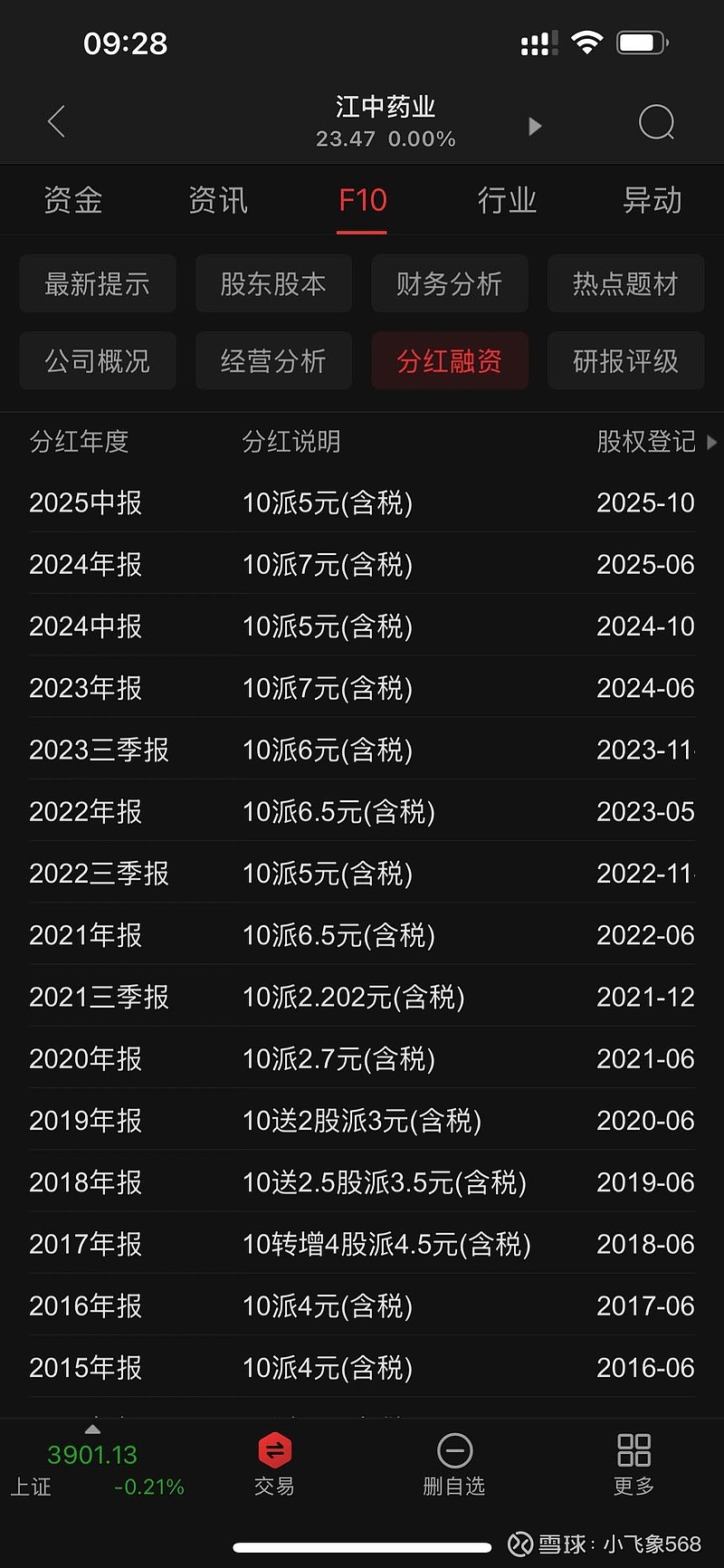Image resolution: width=724 pixels, height=1568 pixels.
Task: Switch to the 行业 tab
Action: click(x=506, y=200)
